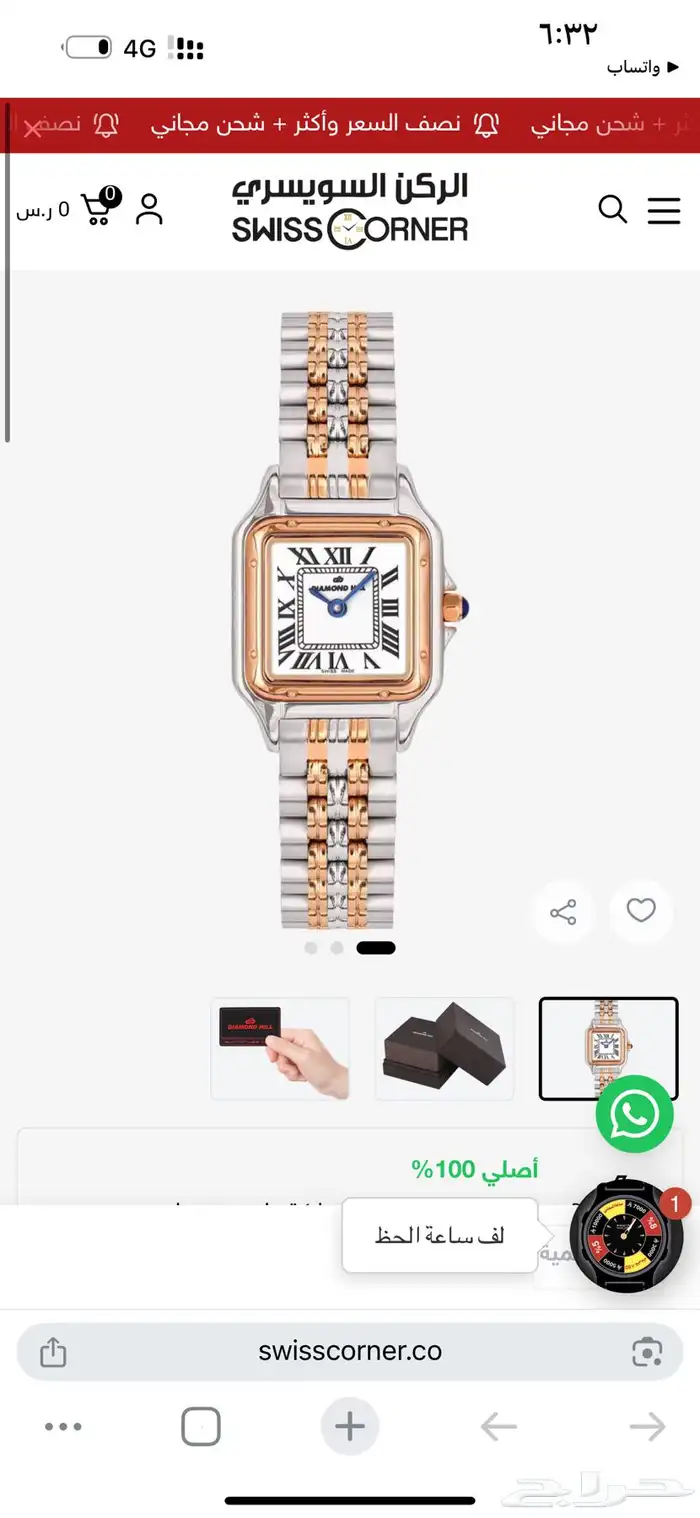Image resolution: width=700 pixels, height=1518 pixels.
Task: Open the user account icon
Action: click(x=149, y=209)
